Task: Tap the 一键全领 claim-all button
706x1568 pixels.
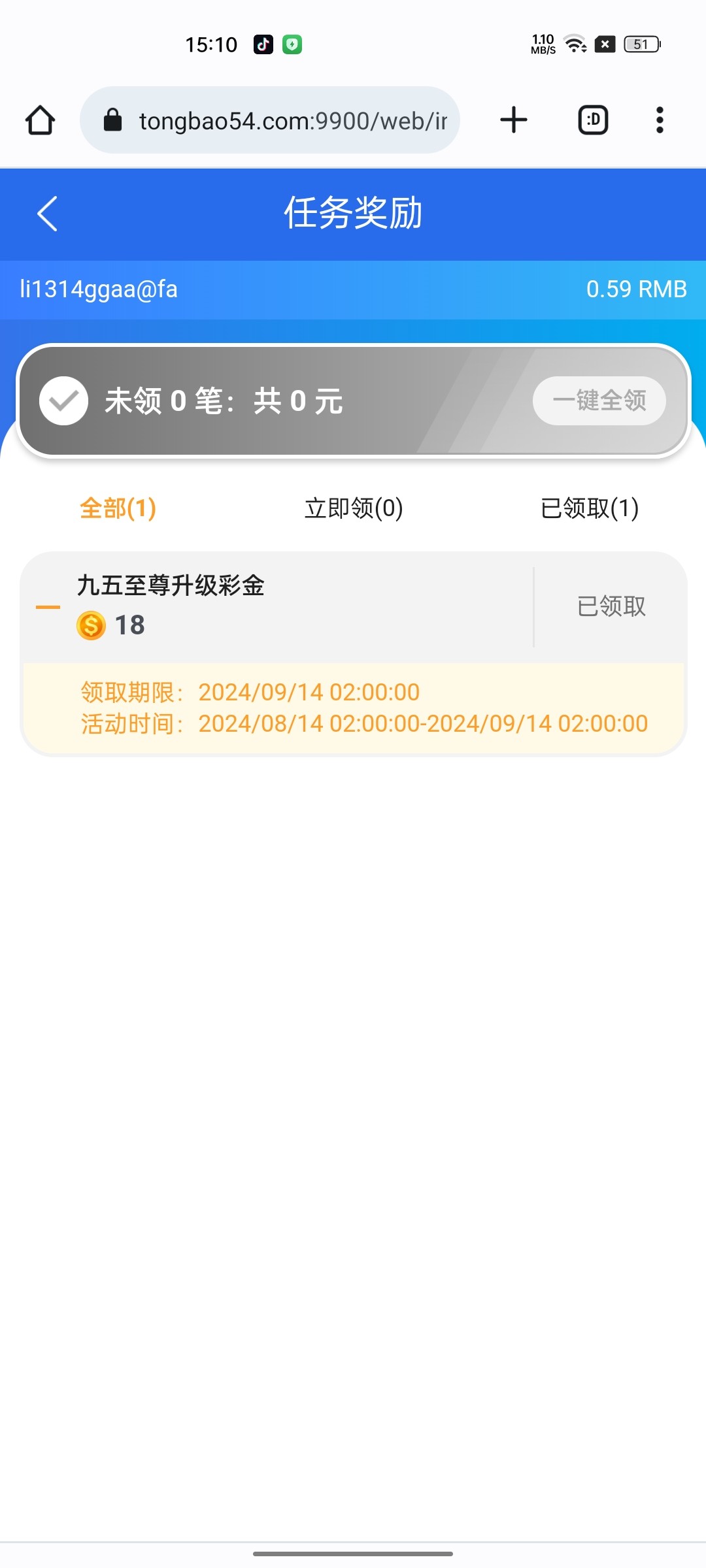Action: pyautogui.click(x=599, y=400)
